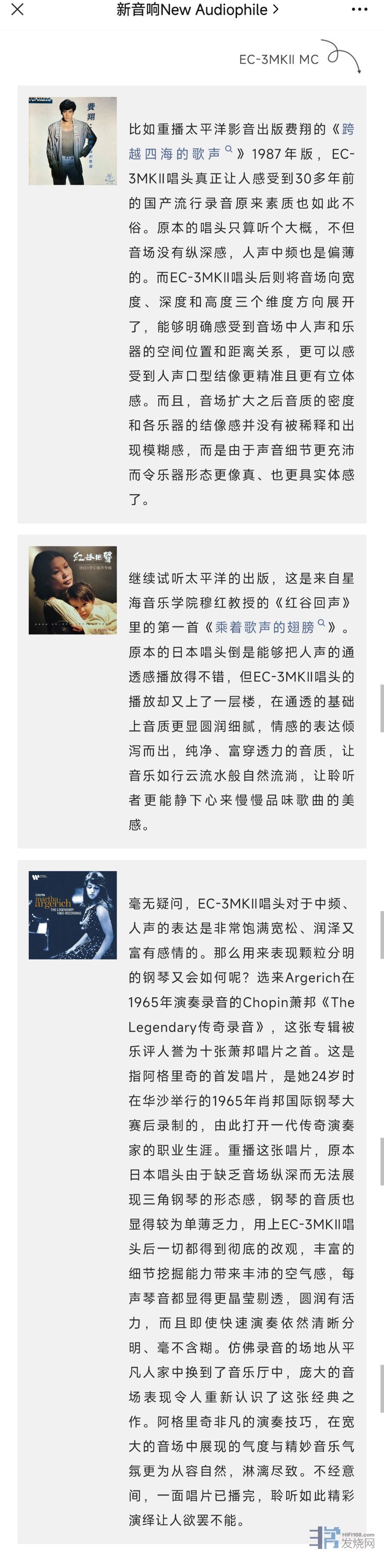Open the three-dot overflow menu
Image resolution: width=384 pixels, height=1568 pixels.
[x=360, y=10]
